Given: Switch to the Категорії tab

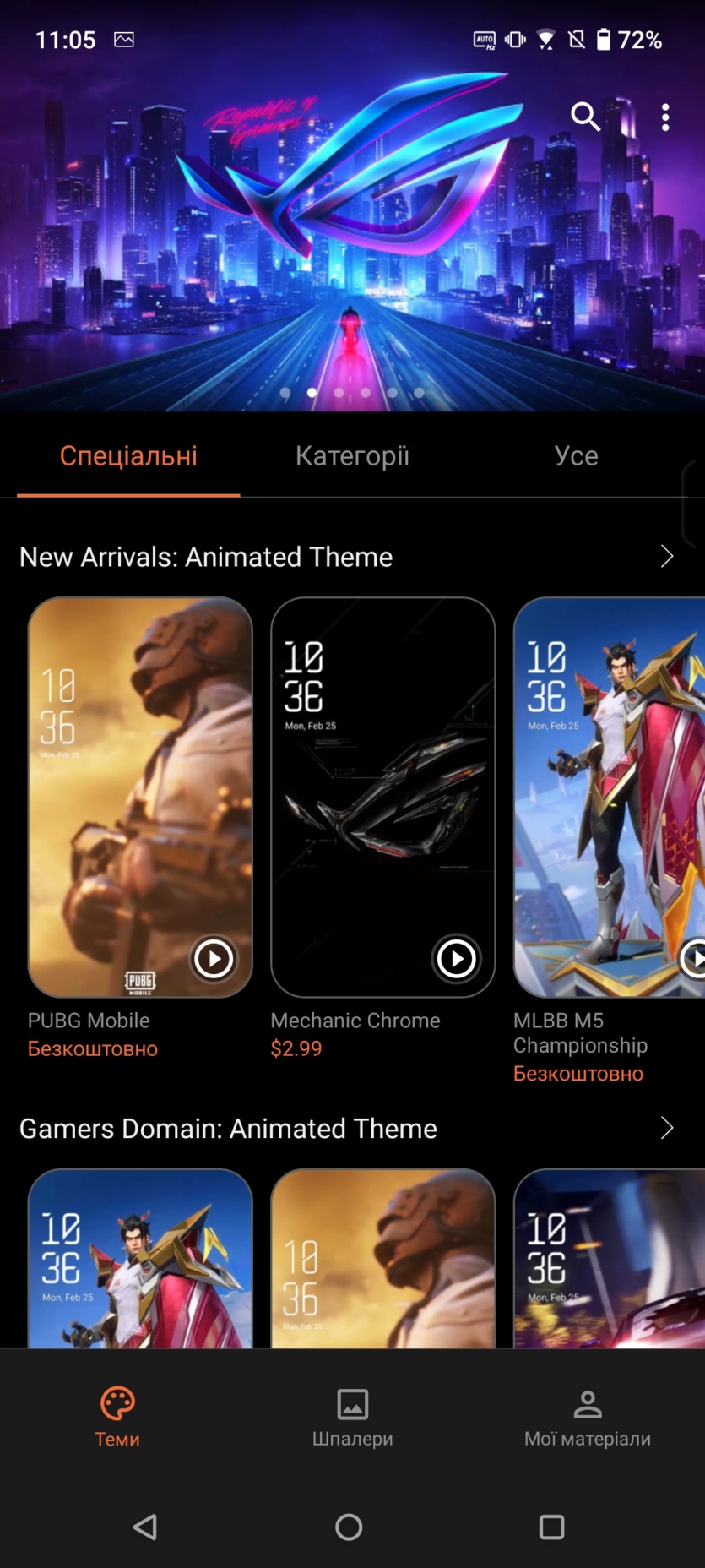Looking at the screenshot, I should click(x=352, y=456).
